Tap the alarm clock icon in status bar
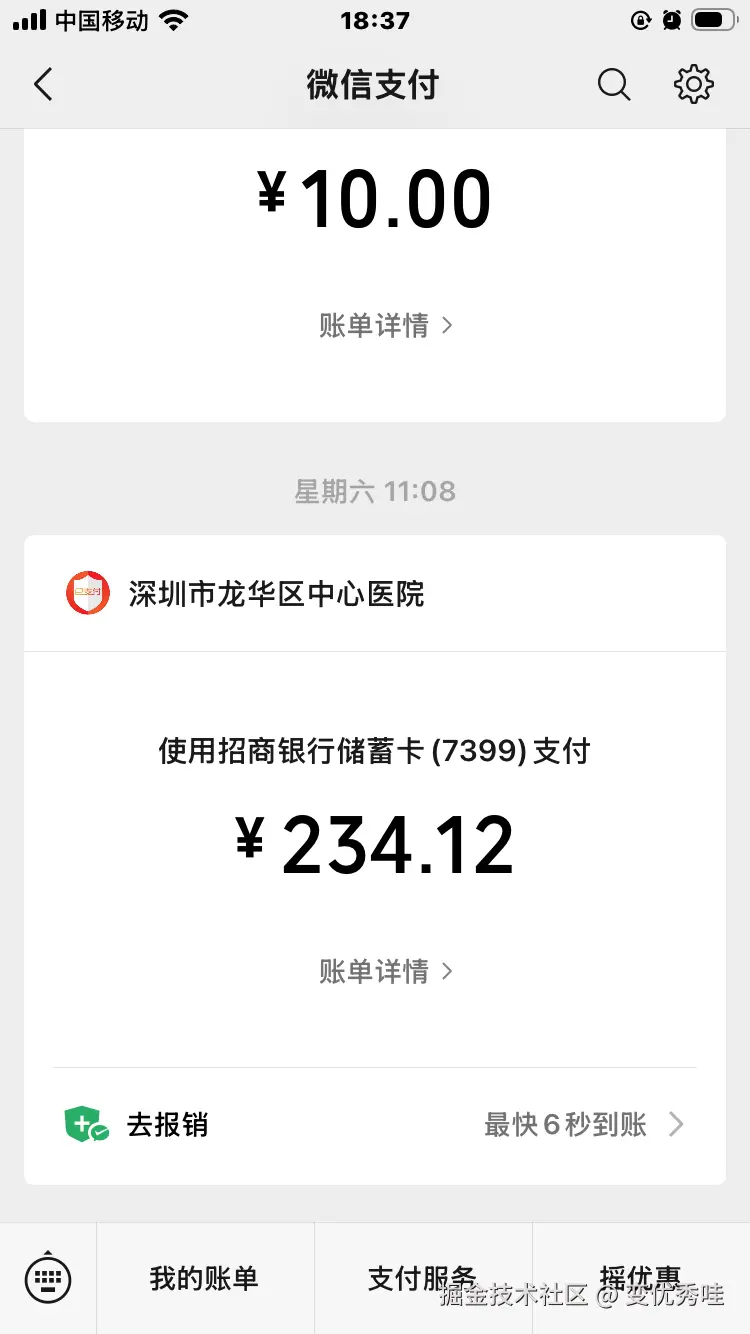Image resolution: width=750 pixels, height=1334 pixels. pos(672,19)
